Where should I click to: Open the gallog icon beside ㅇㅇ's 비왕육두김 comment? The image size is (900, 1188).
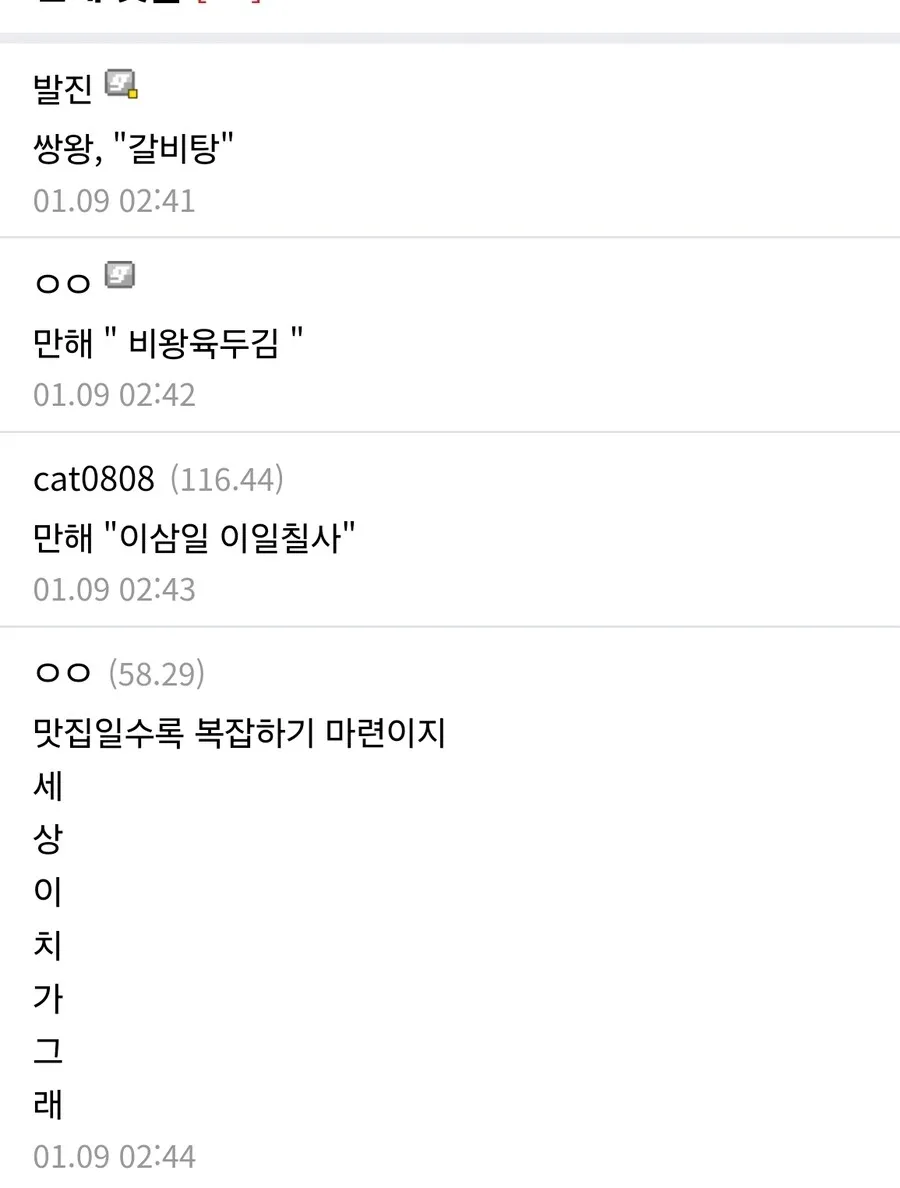click(120, 274)
